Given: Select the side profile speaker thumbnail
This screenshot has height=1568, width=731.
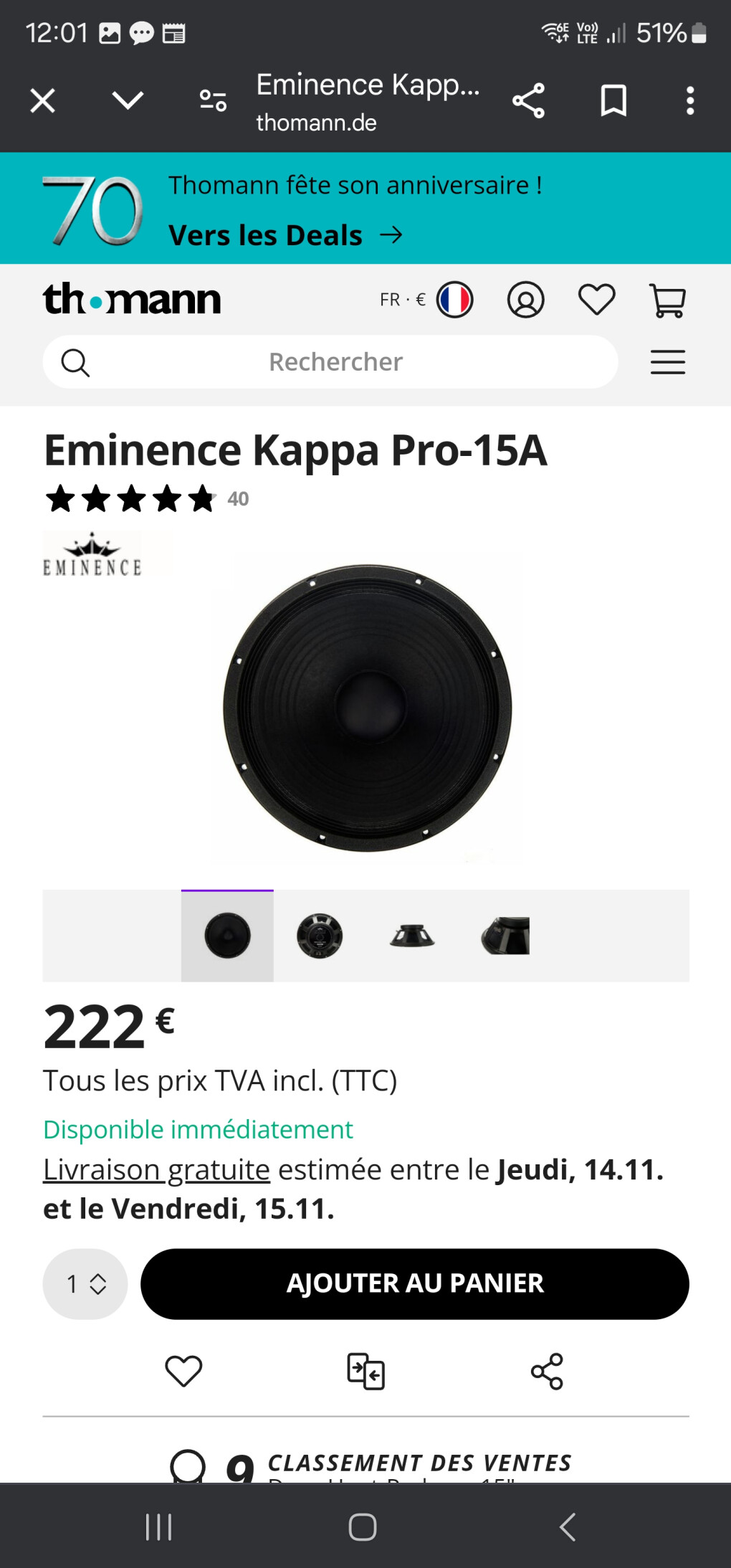Looking at the screenshot, I should [x=412, y=936].
